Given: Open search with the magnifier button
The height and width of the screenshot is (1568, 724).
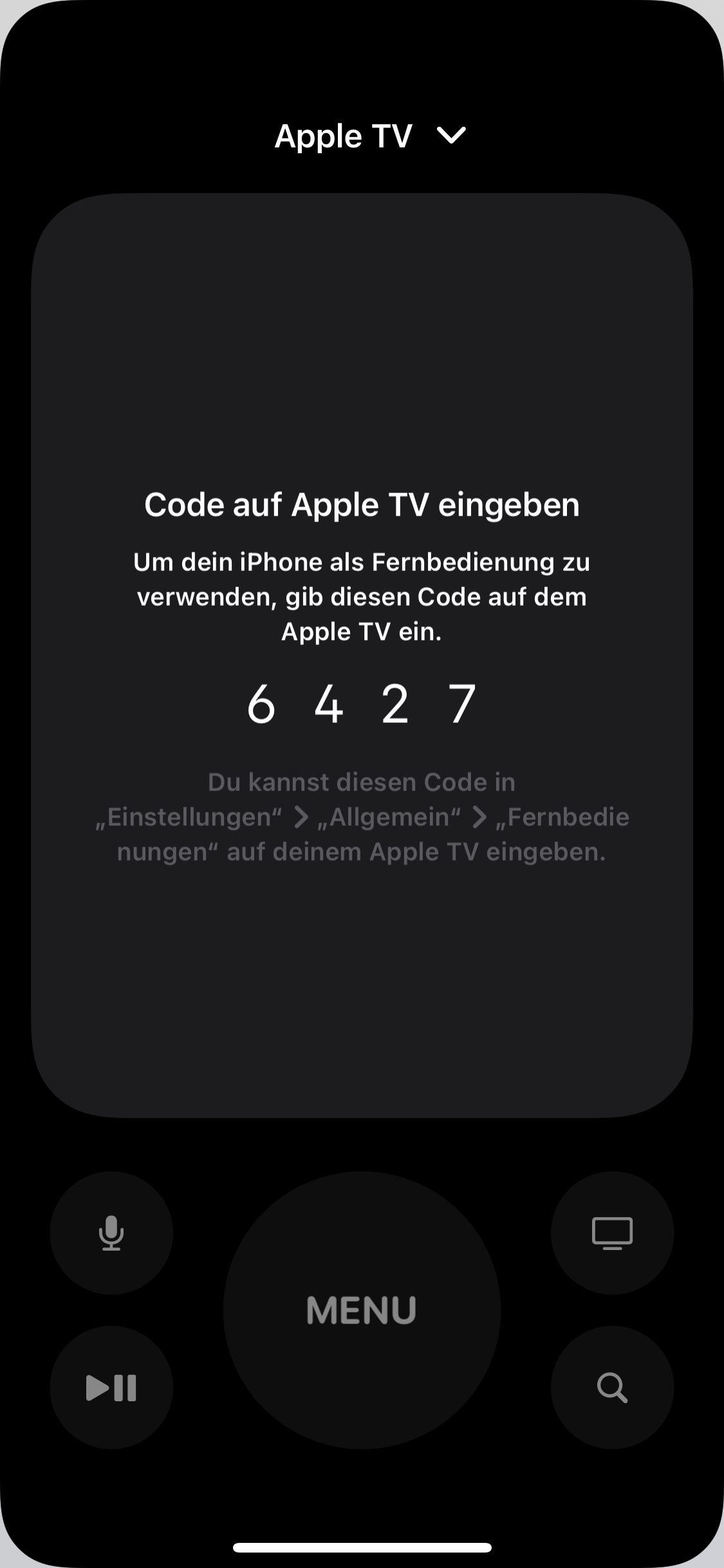Looking at the screenshot, I should pos(612,1387).
